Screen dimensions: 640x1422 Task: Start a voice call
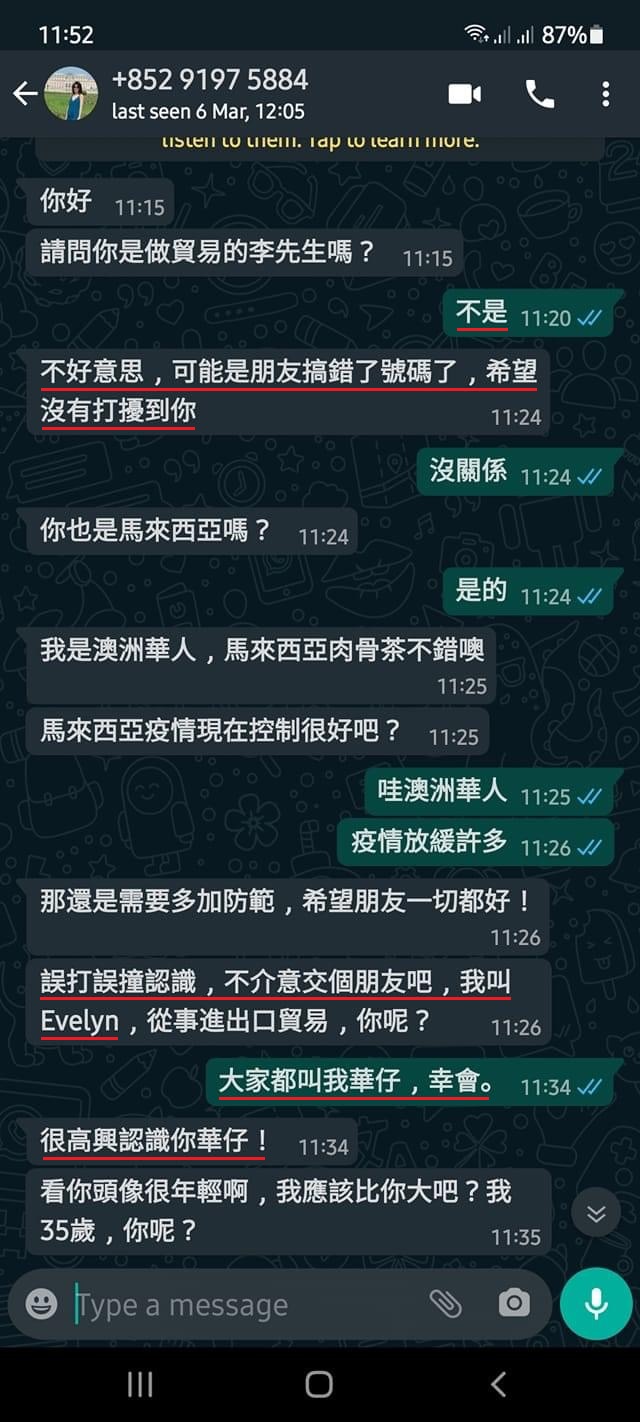click(539, 94)
